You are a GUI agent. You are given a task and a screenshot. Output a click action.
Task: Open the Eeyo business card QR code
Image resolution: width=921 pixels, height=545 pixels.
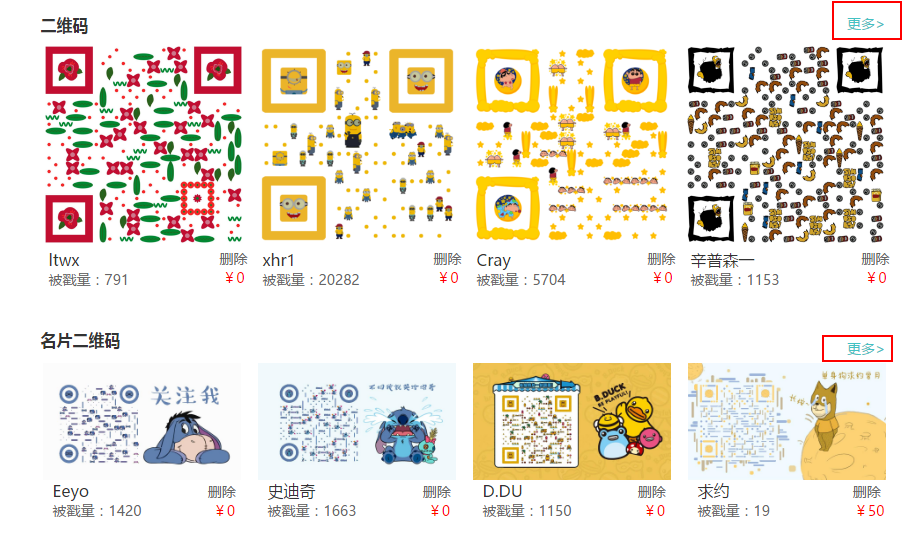pos(142,421)
